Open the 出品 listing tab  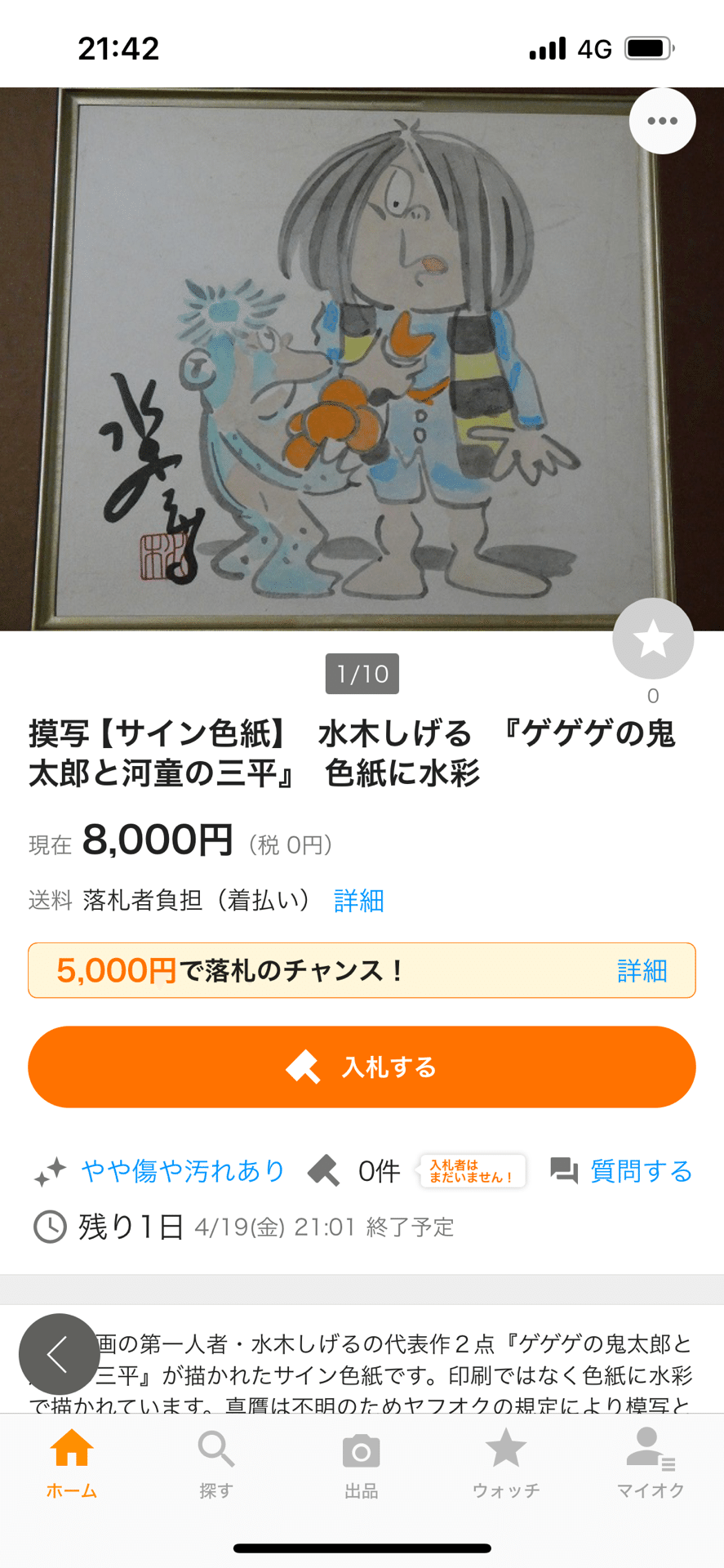362,1463
